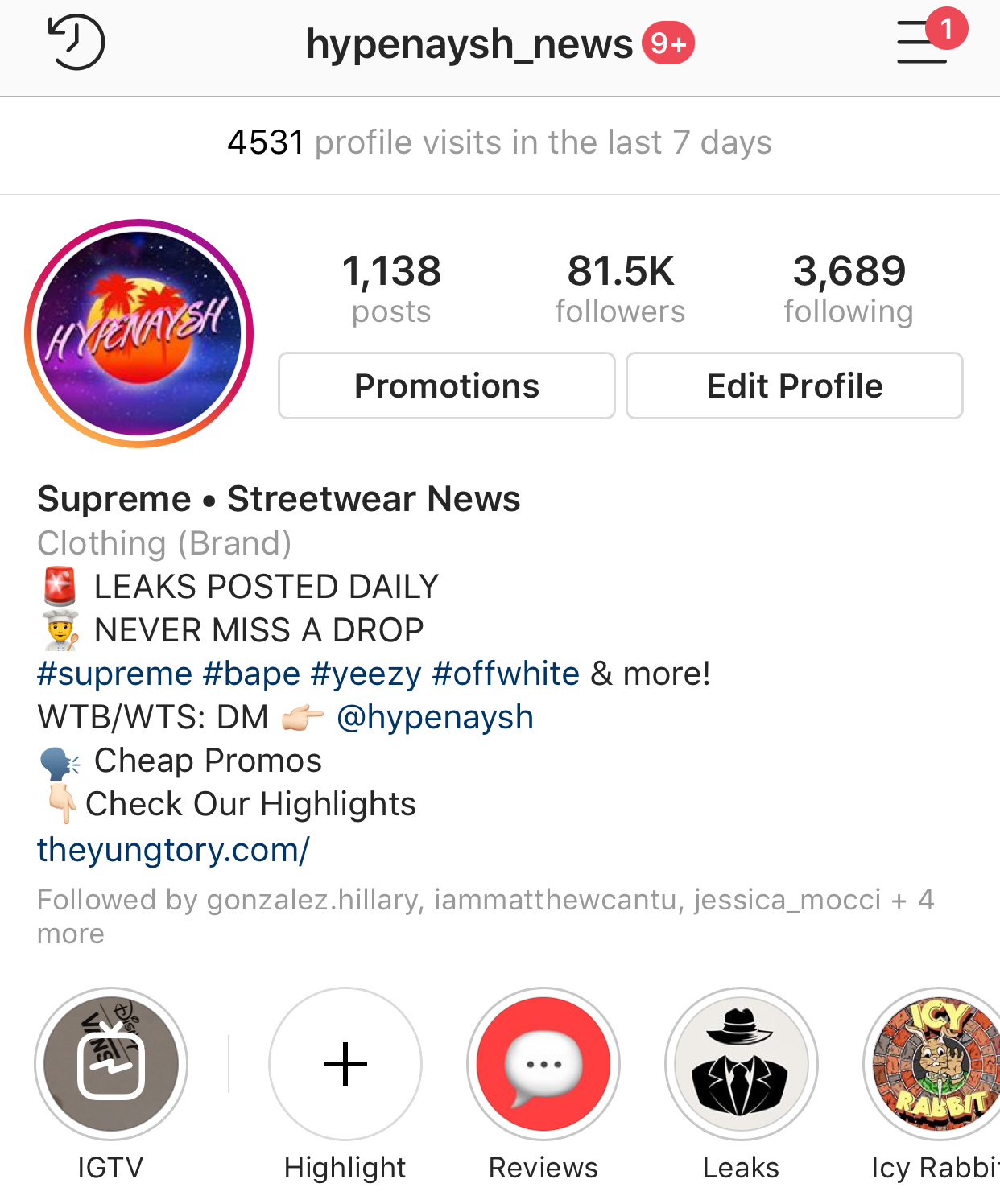Open the Leaks highlight
This screenshot has width=1000, height=1204.
tap(741, 1064)
